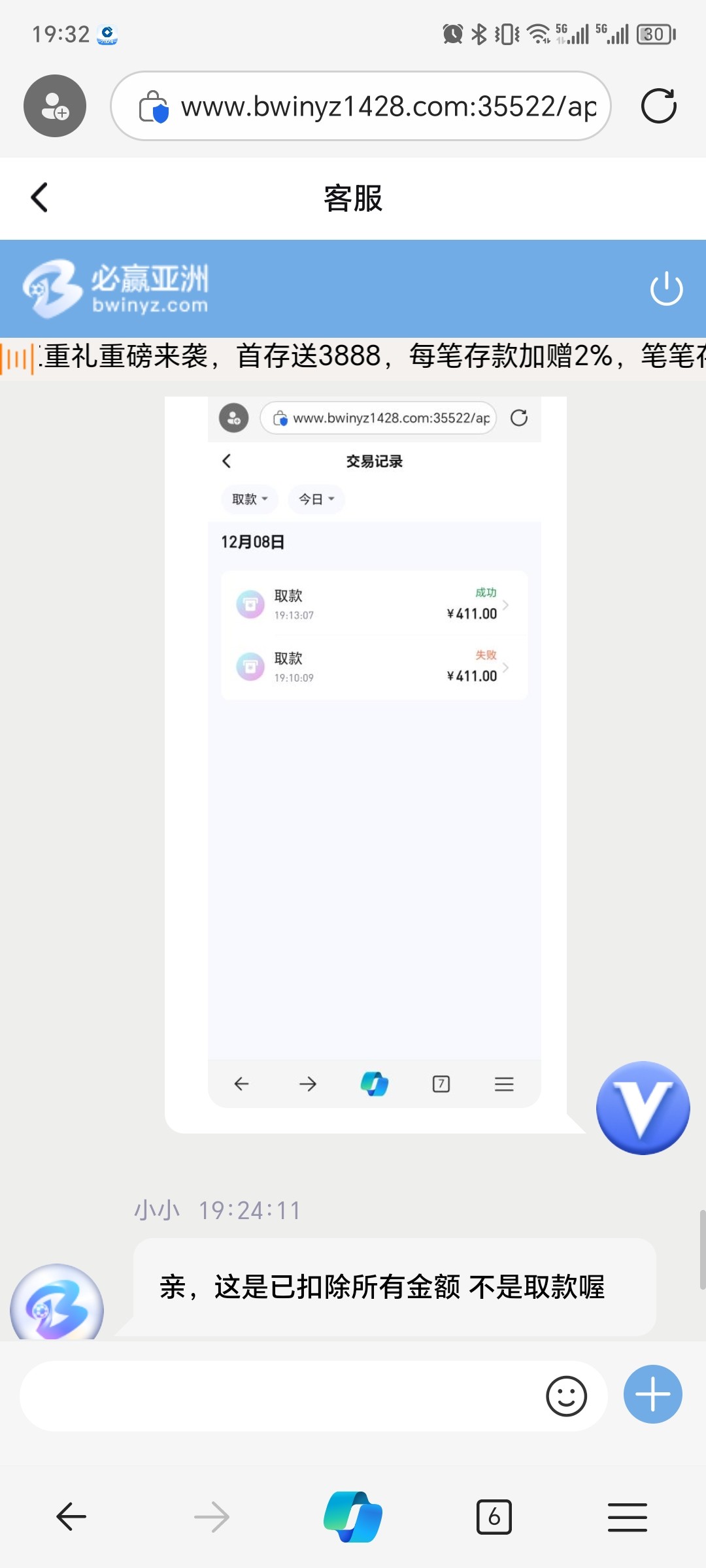
Task: Open the browser hamburger menu
Action: click(x=627, y=1516)
